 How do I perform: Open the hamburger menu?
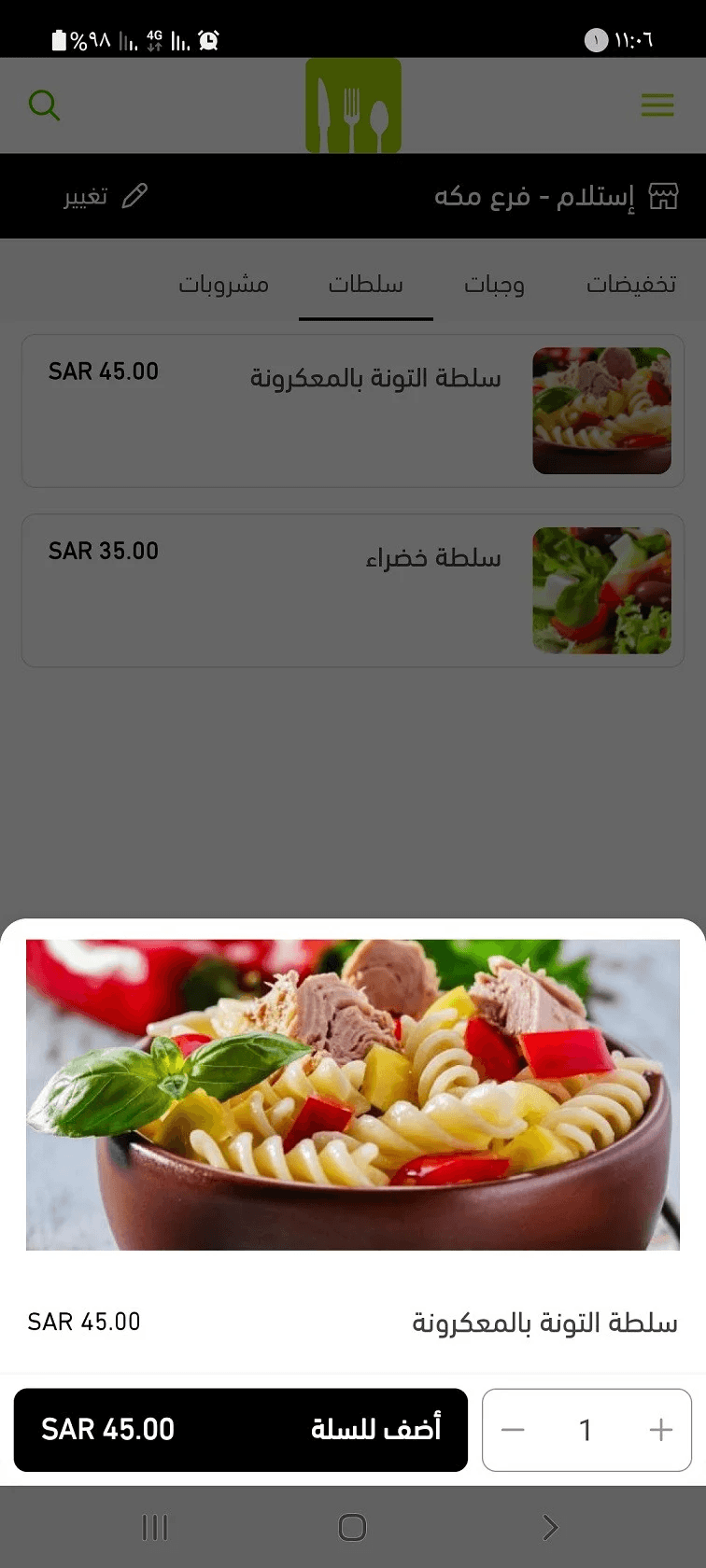click(657, 105)
